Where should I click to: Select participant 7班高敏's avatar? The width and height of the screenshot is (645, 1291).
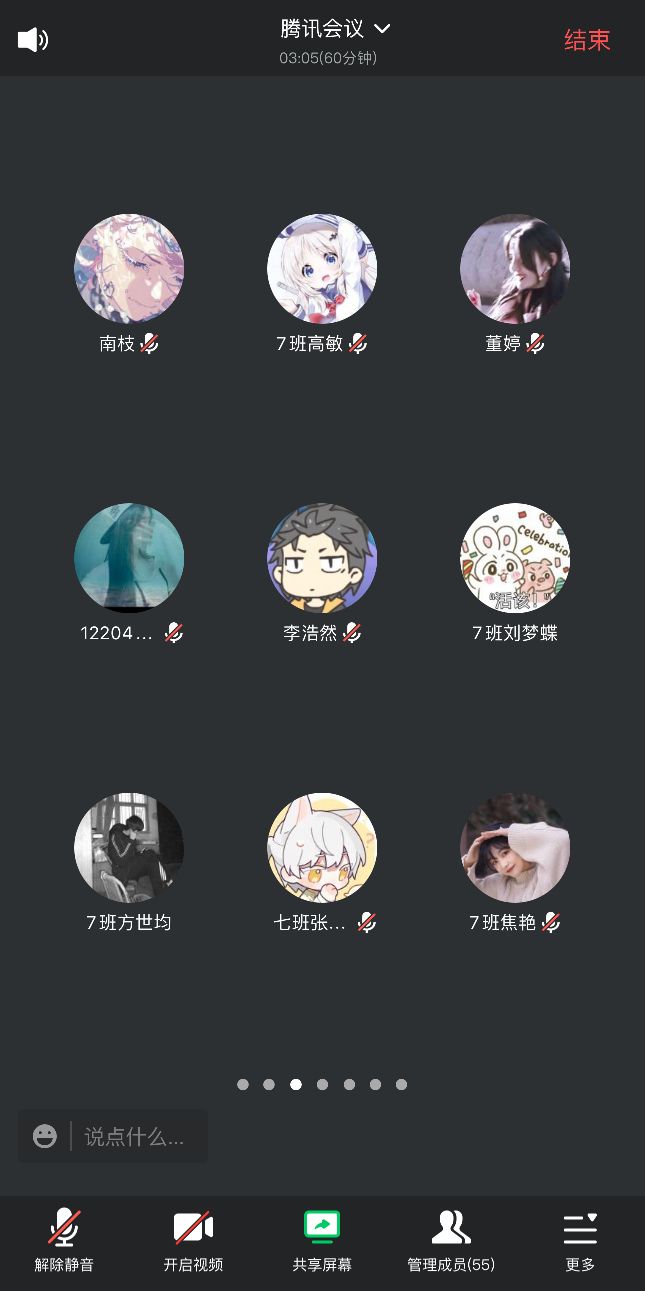tap(322, 269)
